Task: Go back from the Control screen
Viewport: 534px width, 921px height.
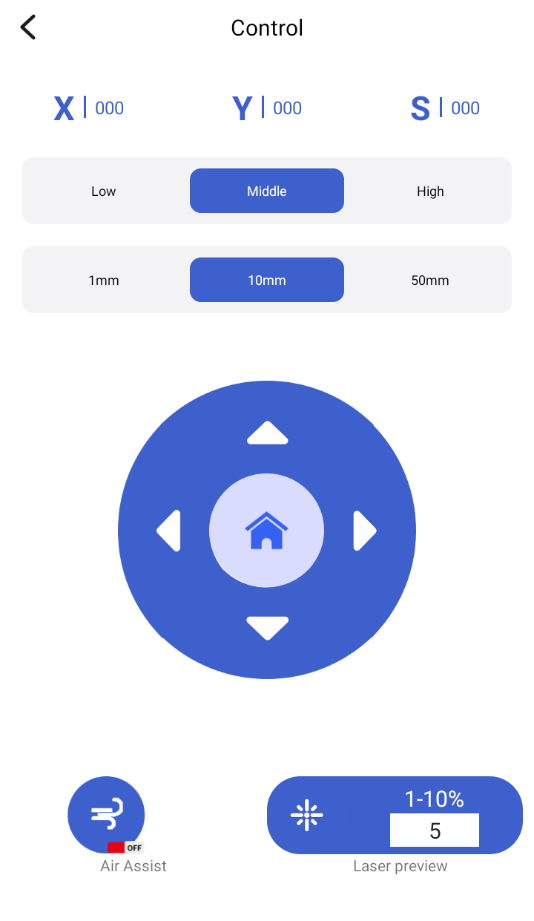Action: point(28,28)
